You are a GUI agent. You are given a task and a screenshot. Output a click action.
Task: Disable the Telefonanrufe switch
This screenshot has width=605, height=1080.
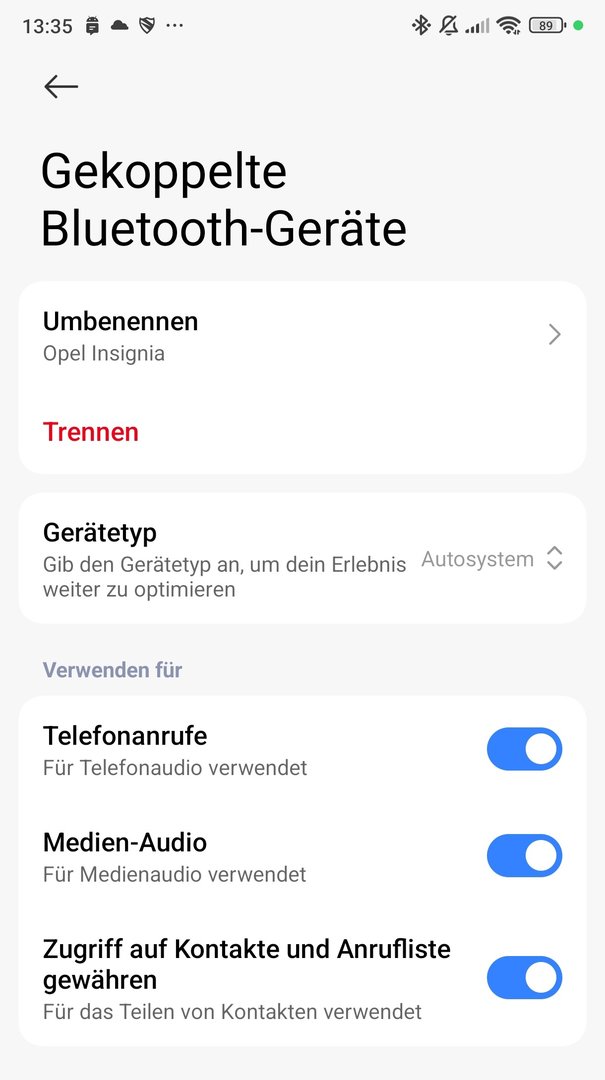524,750
